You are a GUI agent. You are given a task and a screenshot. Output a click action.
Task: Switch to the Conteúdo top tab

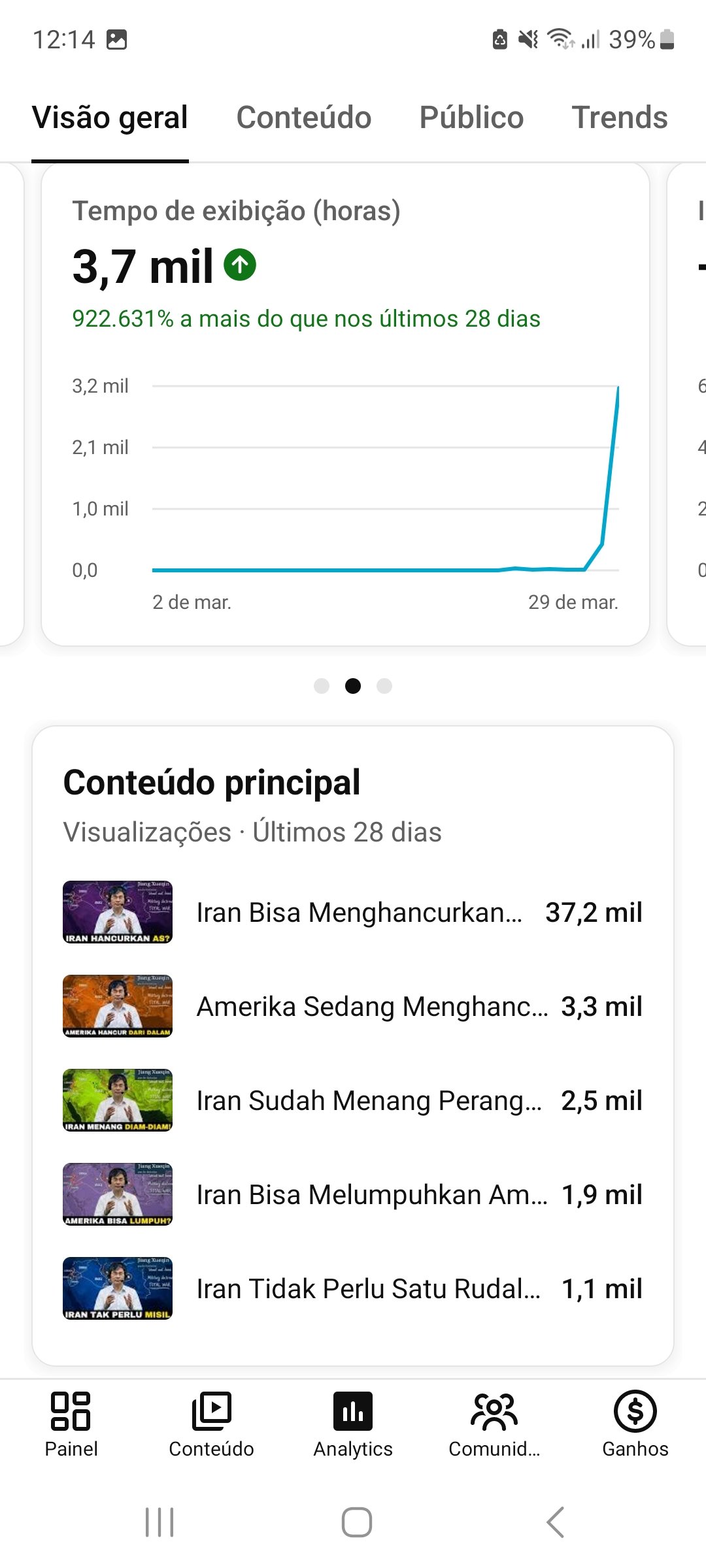pyautogui.click(x=303, y=118)
